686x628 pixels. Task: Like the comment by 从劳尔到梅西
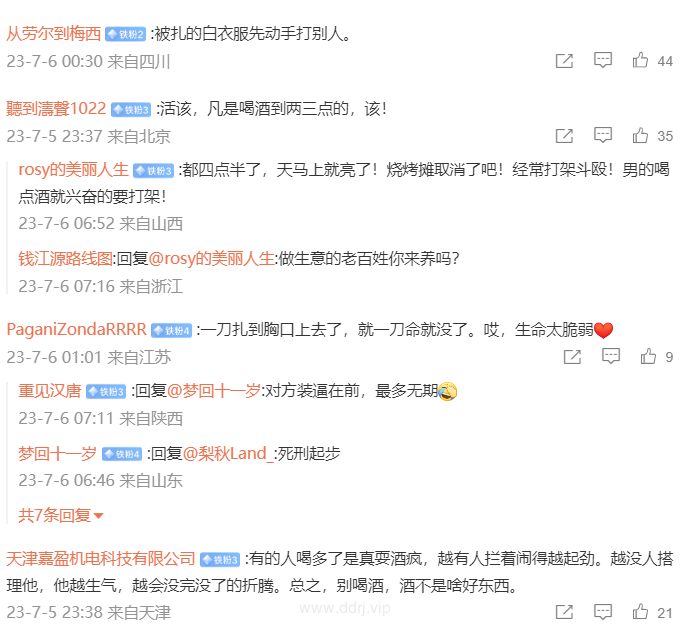[x=641, y=61]
